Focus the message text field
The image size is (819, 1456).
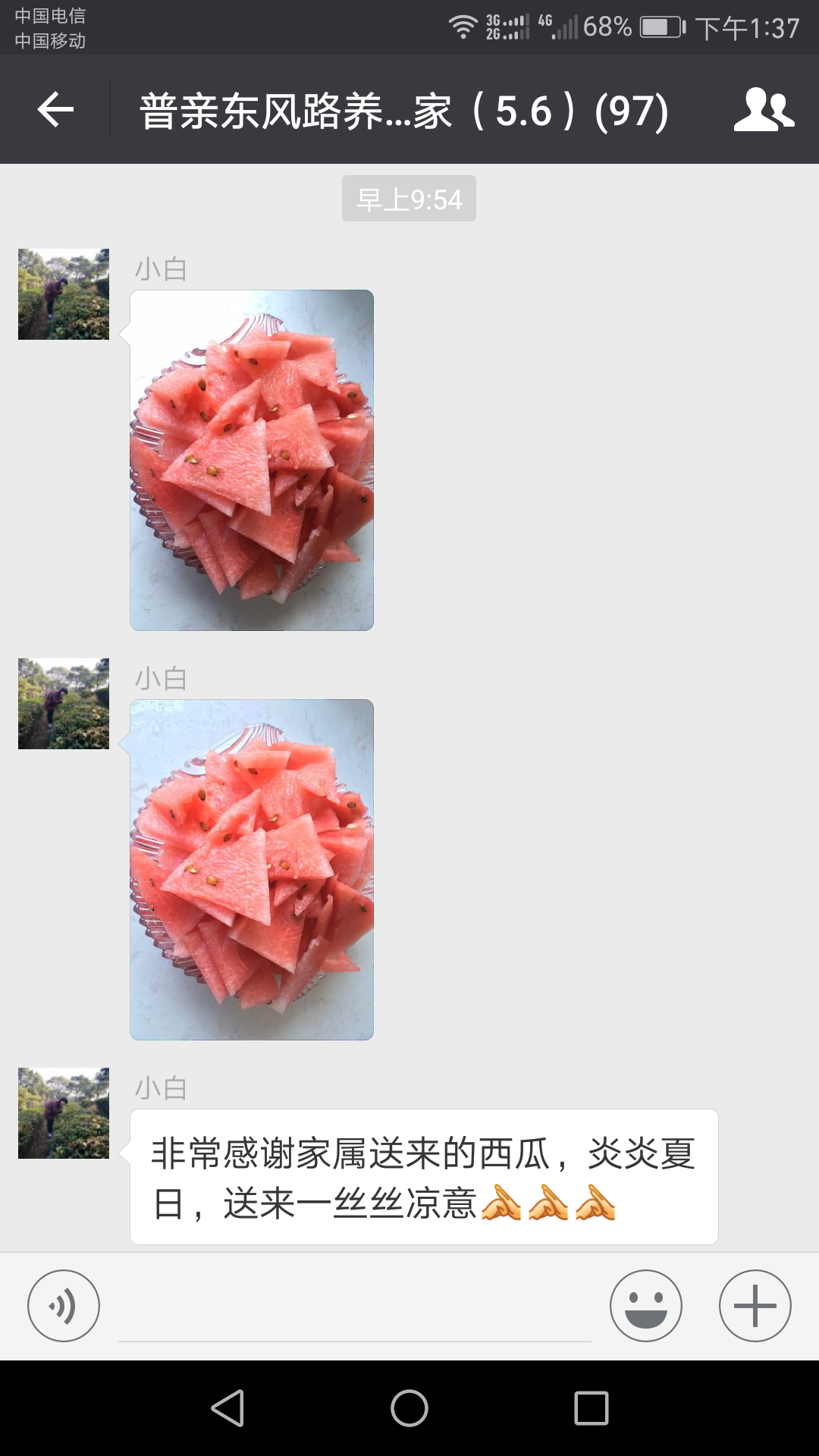click(354, 1310)
